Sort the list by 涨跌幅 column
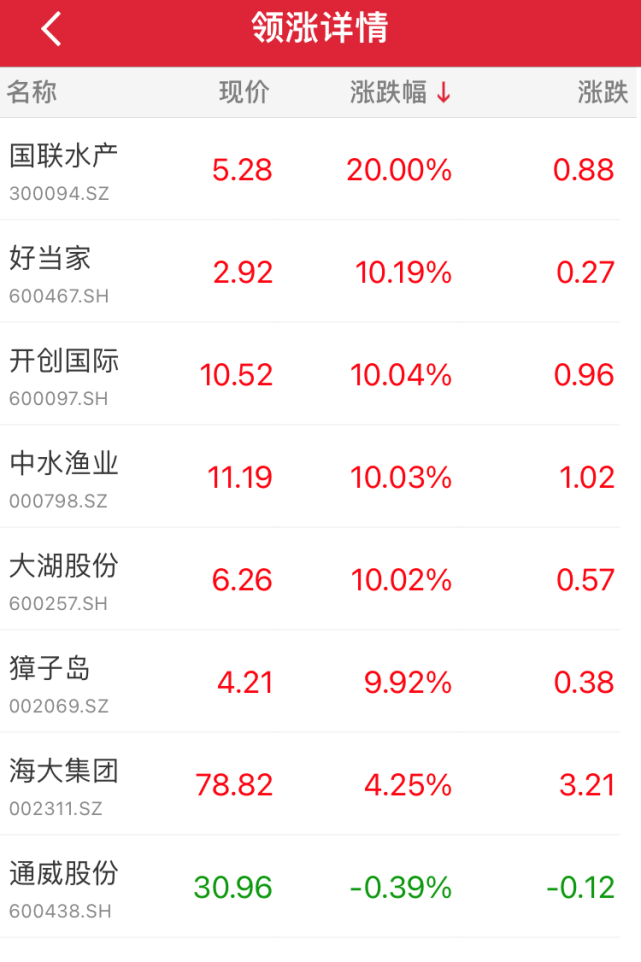Viewport: 641px width, 962px height. 400,93
